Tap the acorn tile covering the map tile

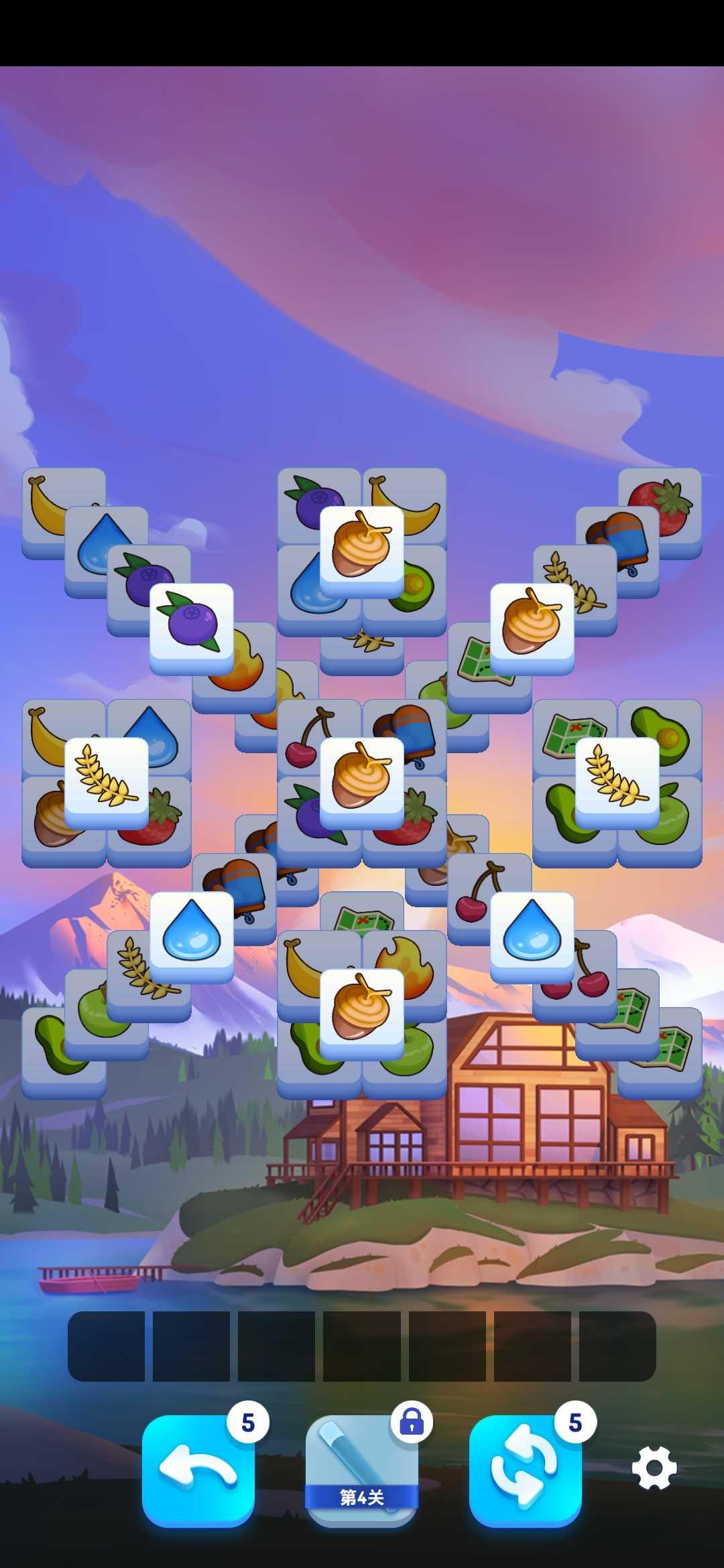click(x=532, y=625)
